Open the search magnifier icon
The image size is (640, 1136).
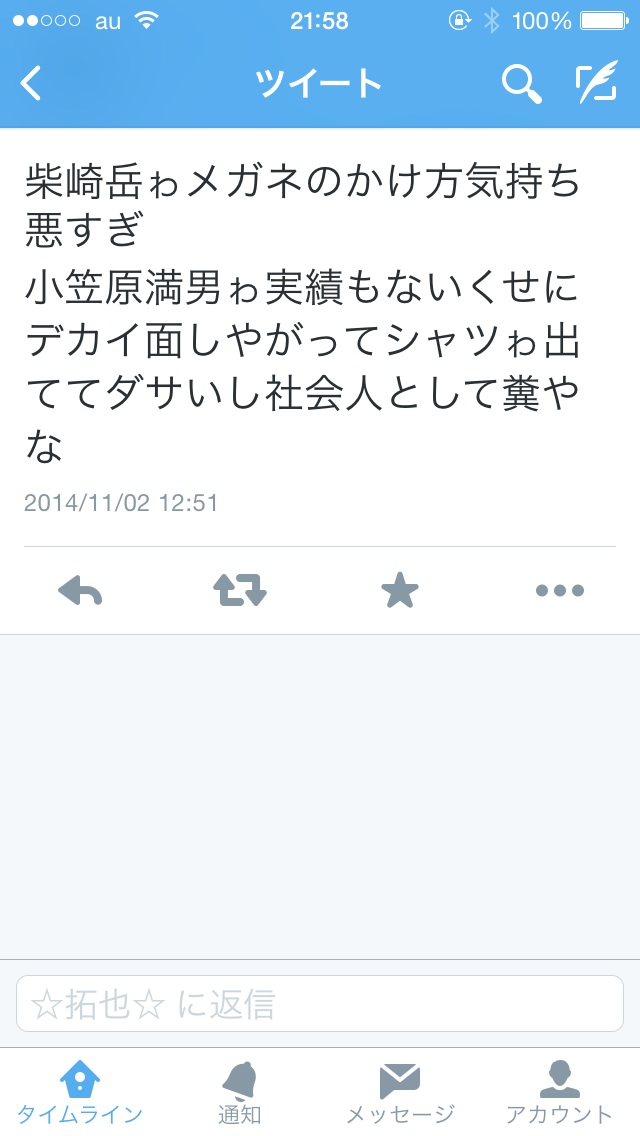tap(521, 84)
